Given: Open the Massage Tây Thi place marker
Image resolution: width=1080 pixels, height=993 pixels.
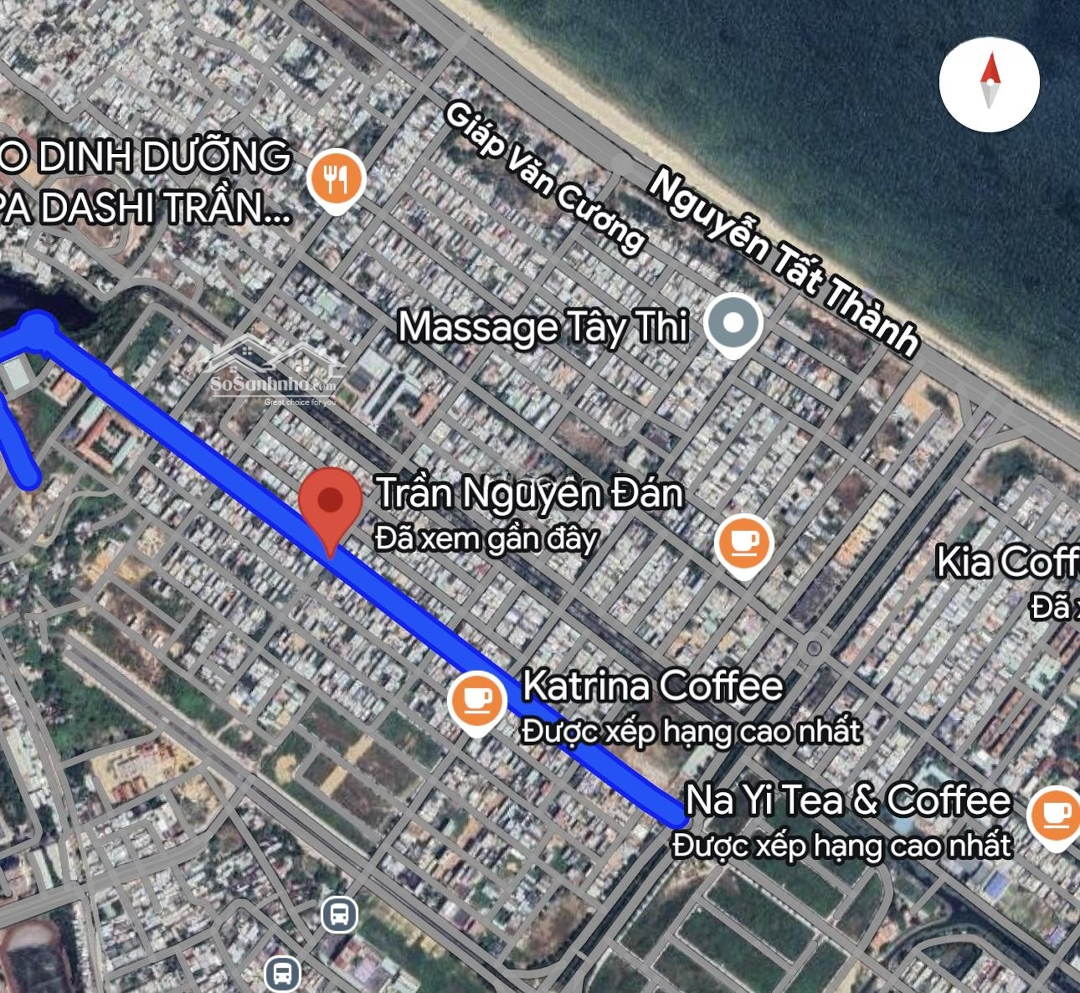Looking at the screenshot, I should [x=733, y=325].
